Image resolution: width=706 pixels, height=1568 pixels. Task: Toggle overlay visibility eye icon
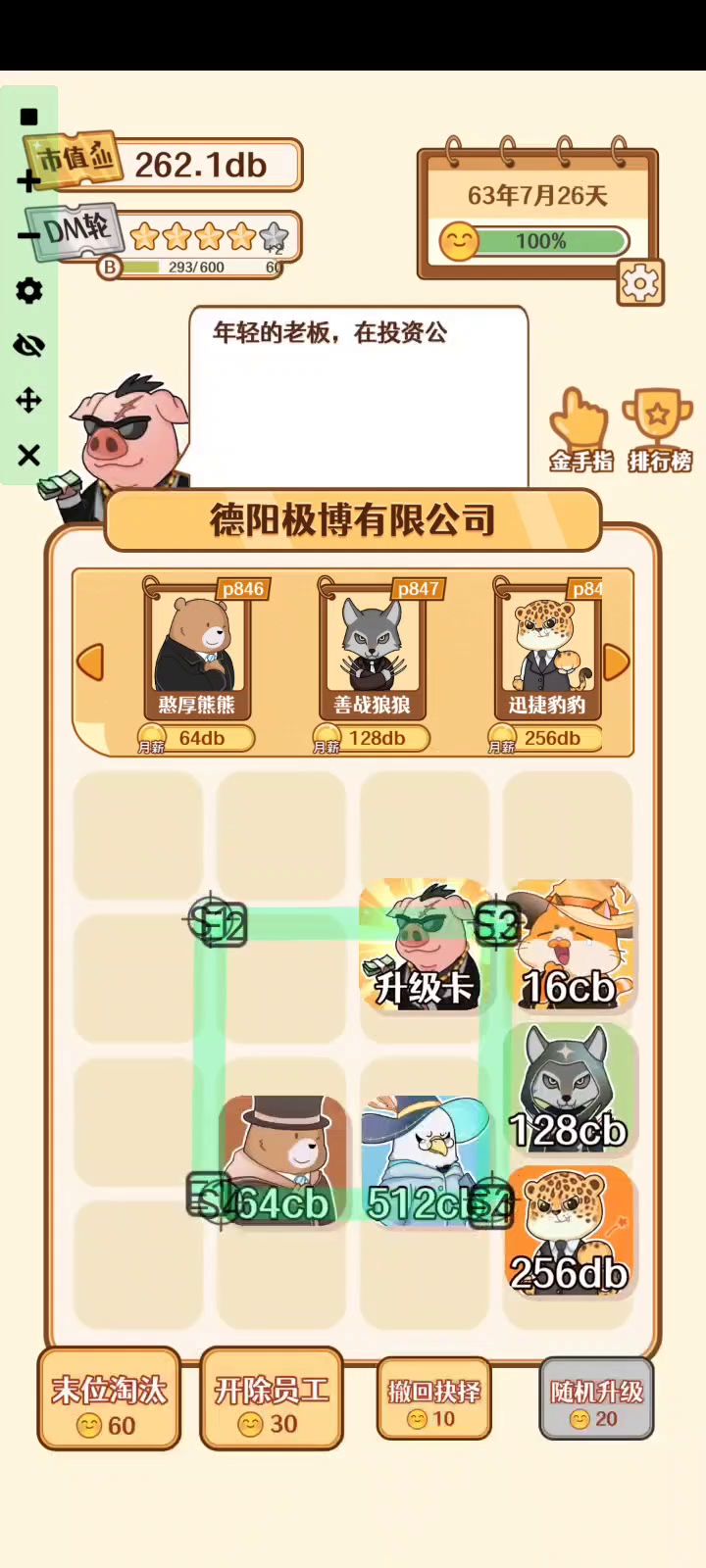click(x=29, y=345)
